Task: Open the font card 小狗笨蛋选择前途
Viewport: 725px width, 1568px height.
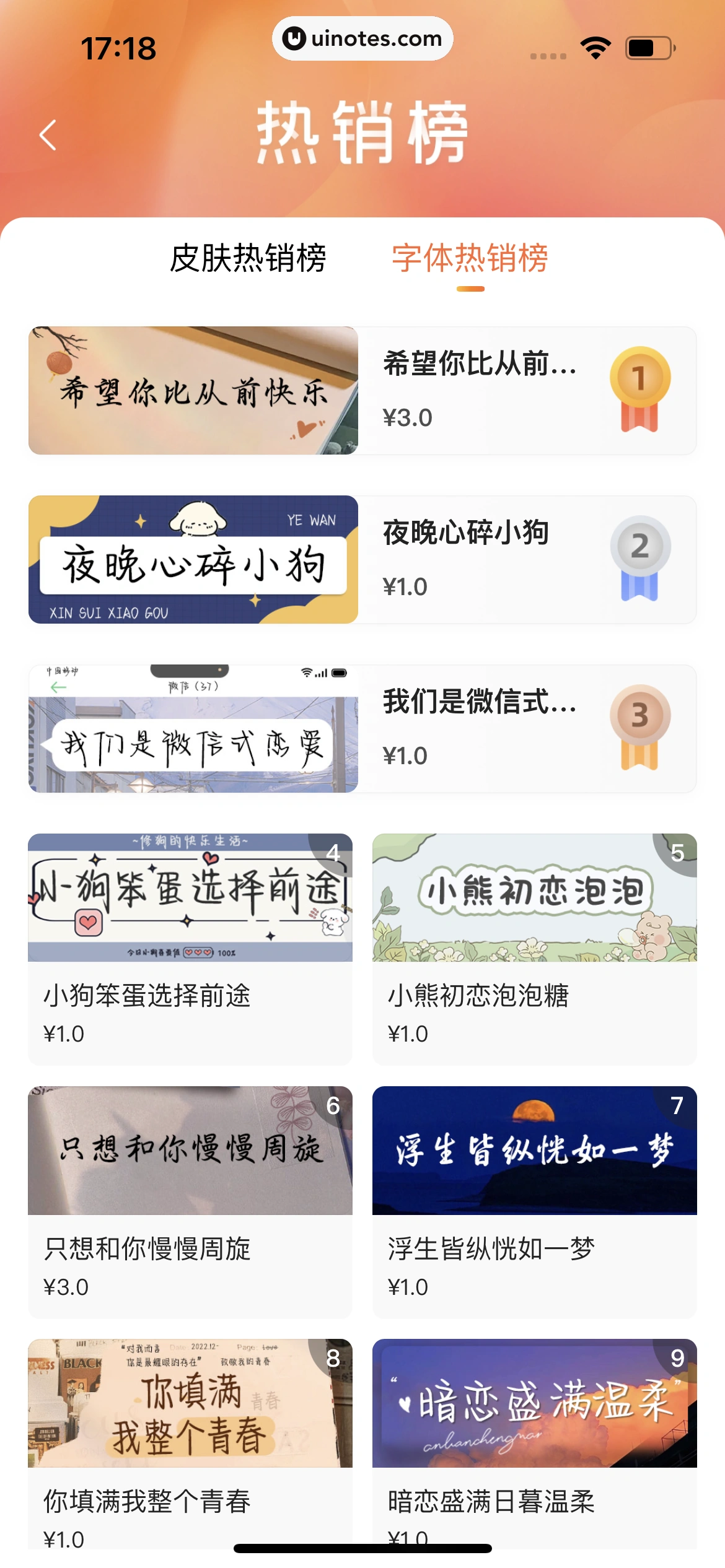Action: (x=190, y=947)
